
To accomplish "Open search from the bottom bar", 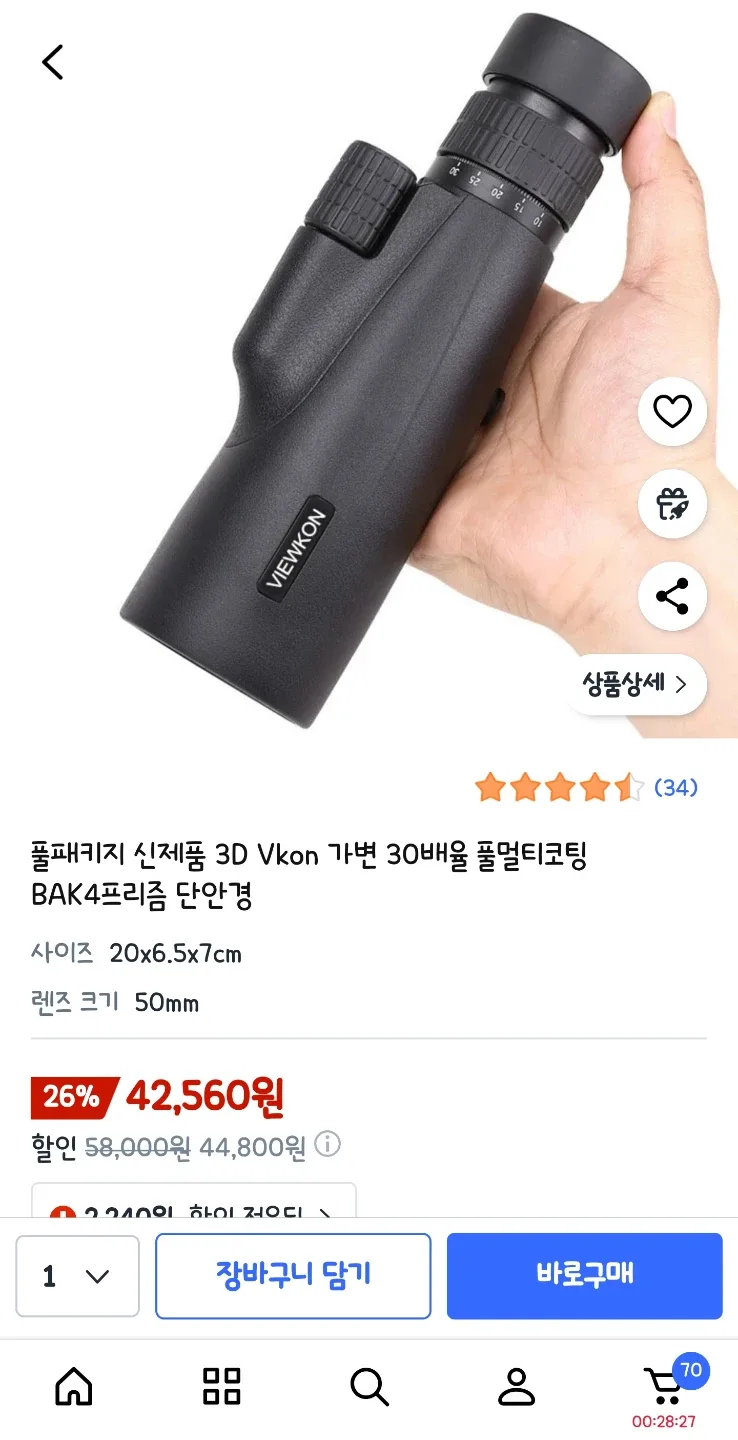I will tap(369, 1386).
